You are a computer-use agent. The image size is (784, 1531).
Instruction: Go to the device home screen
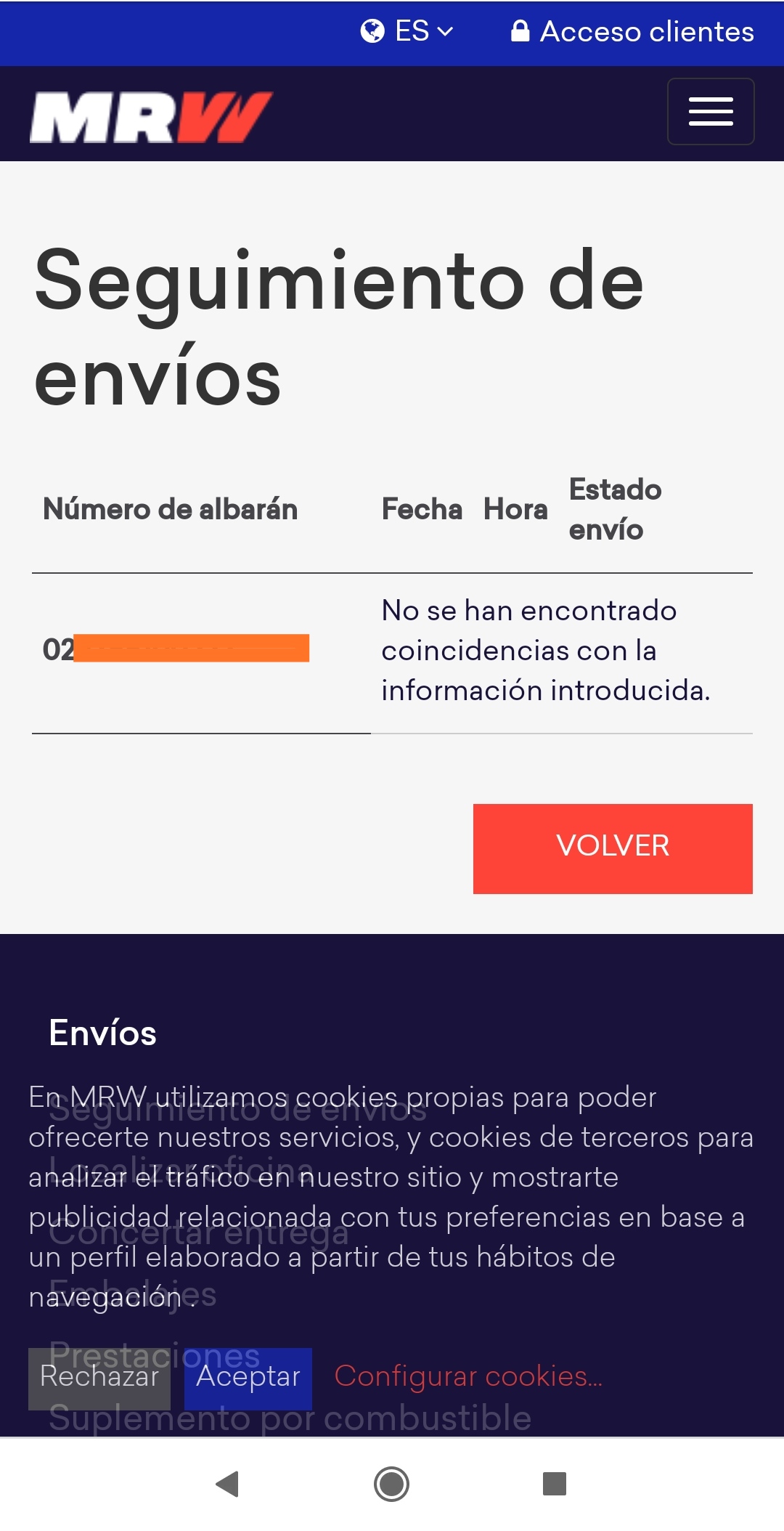pyautogui.click(x=392, y=1484)
